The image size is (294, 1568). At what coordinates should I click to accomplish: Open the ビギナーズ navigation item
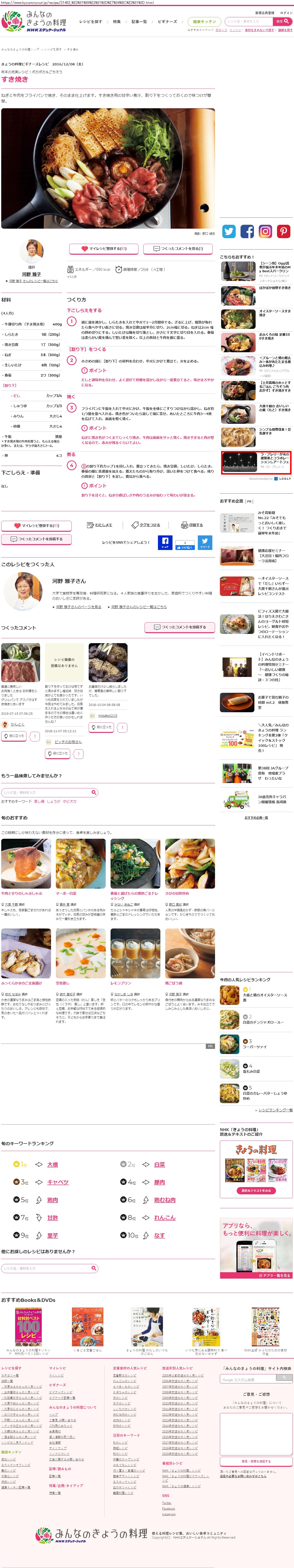[167, 21]
